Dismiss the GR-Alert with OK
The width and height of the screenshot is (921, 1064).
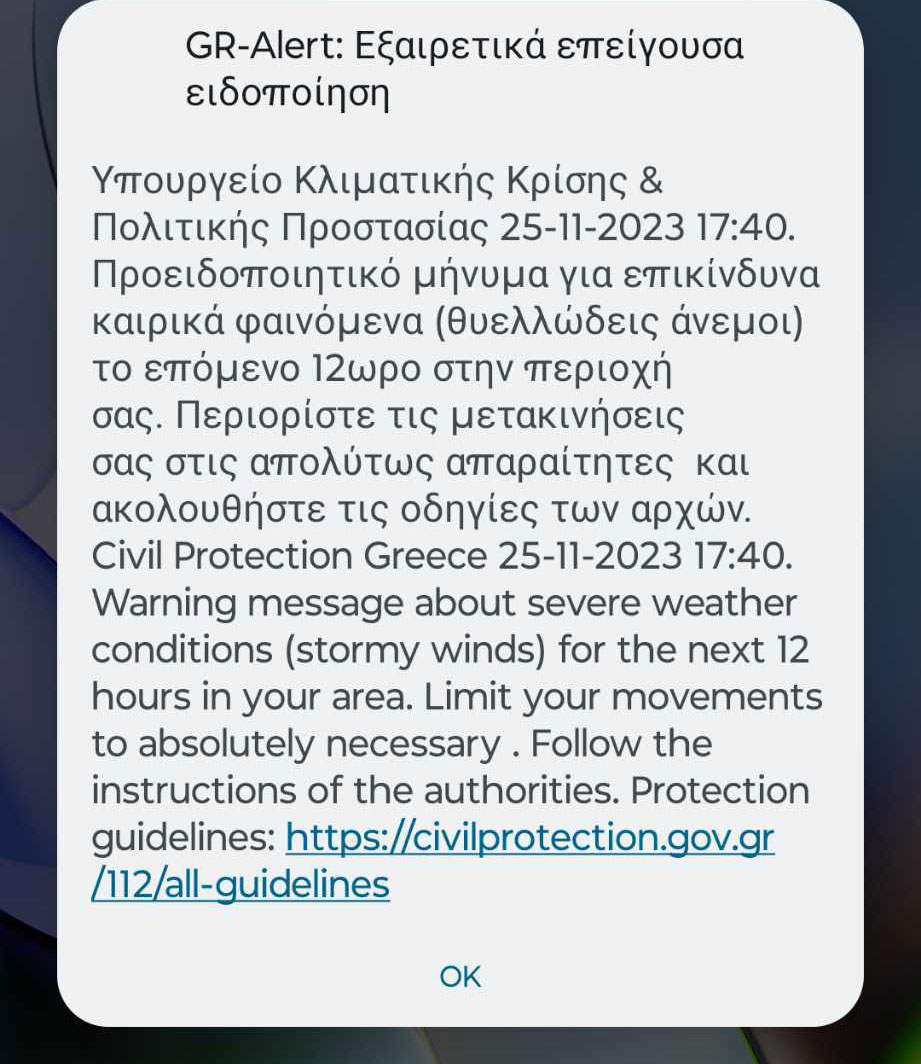[460, 977]
